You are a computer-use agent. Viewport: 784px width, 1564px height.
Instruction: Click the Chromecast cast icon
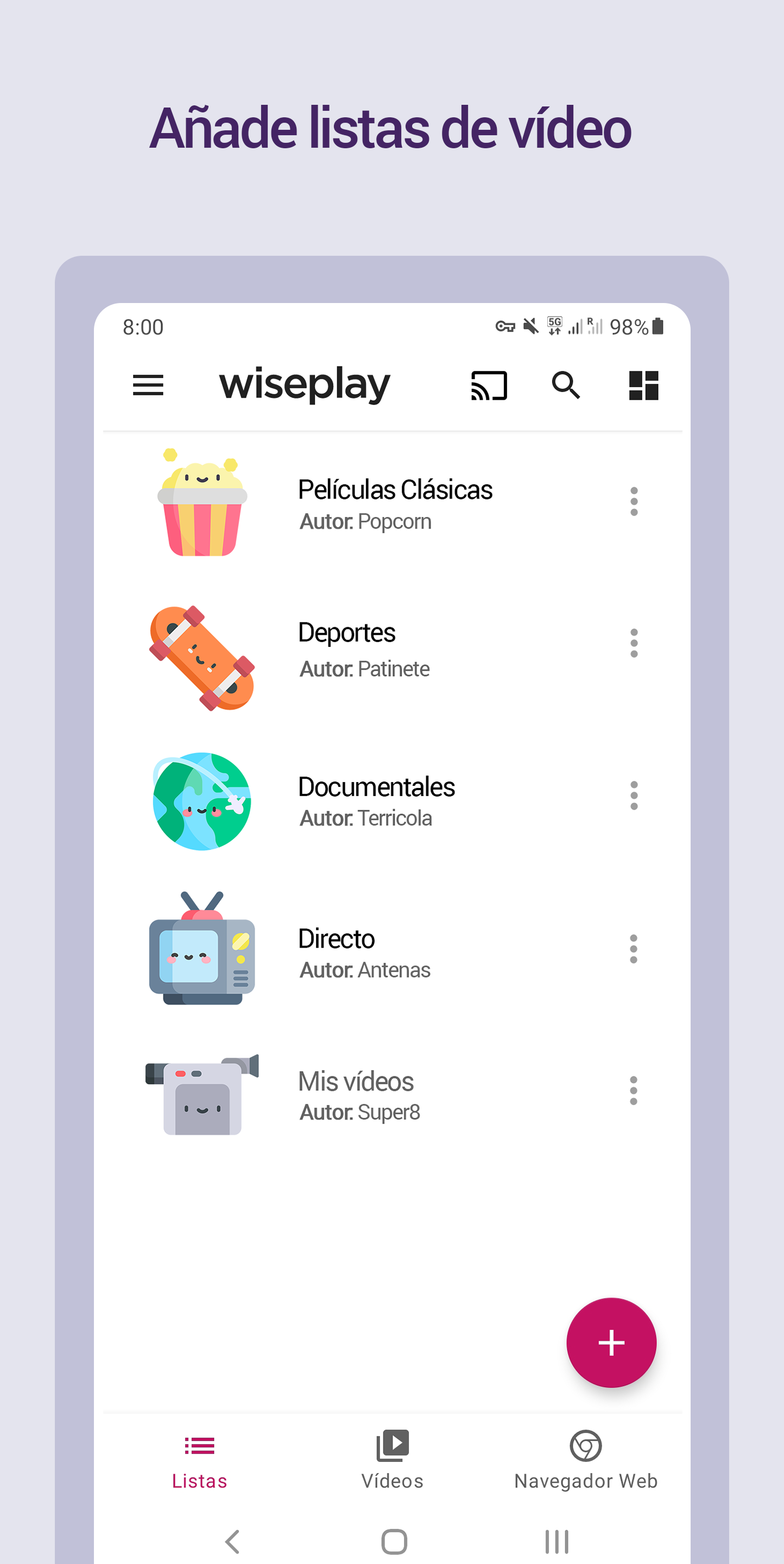pos(489,385)
